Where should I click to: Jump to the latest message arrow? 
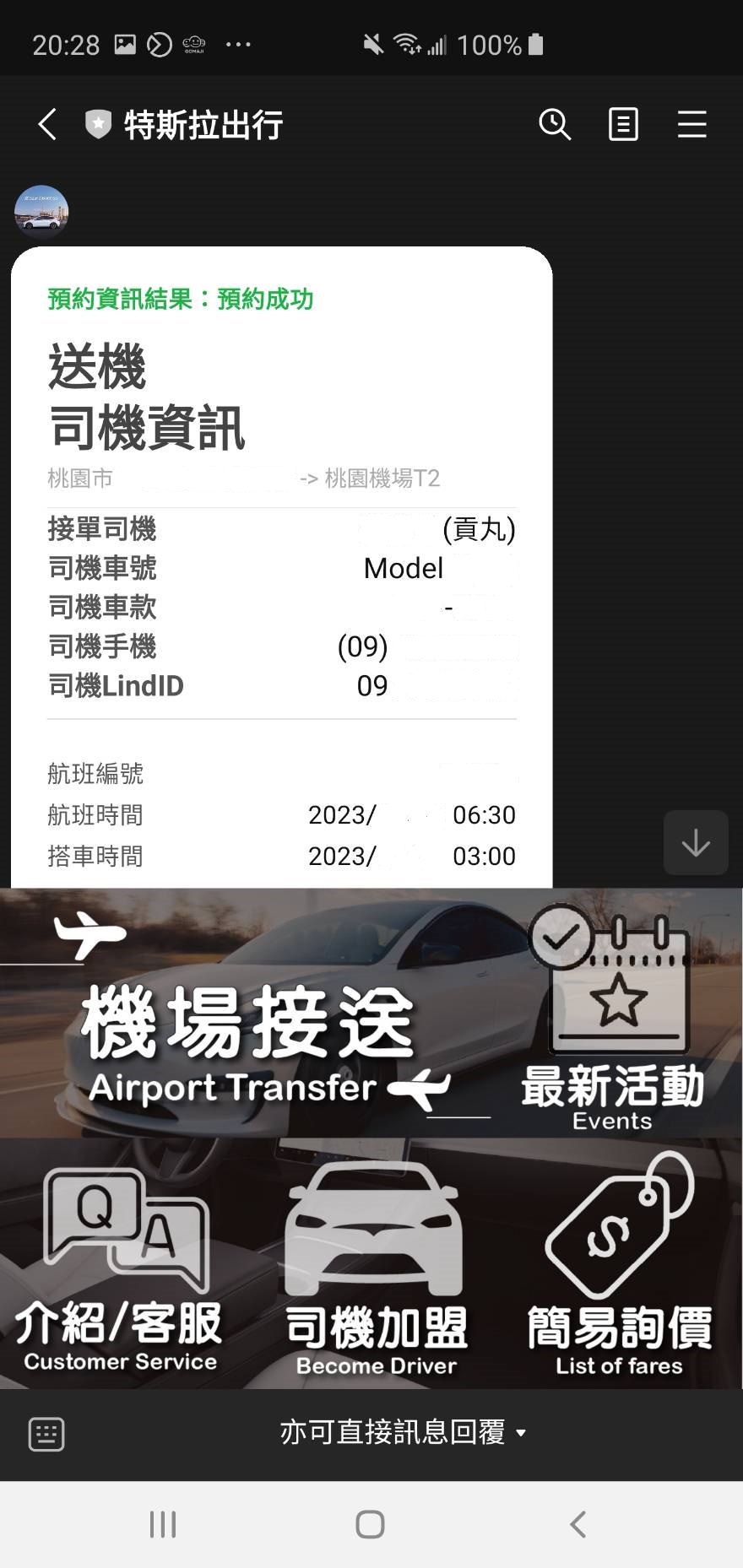point(696,842)
